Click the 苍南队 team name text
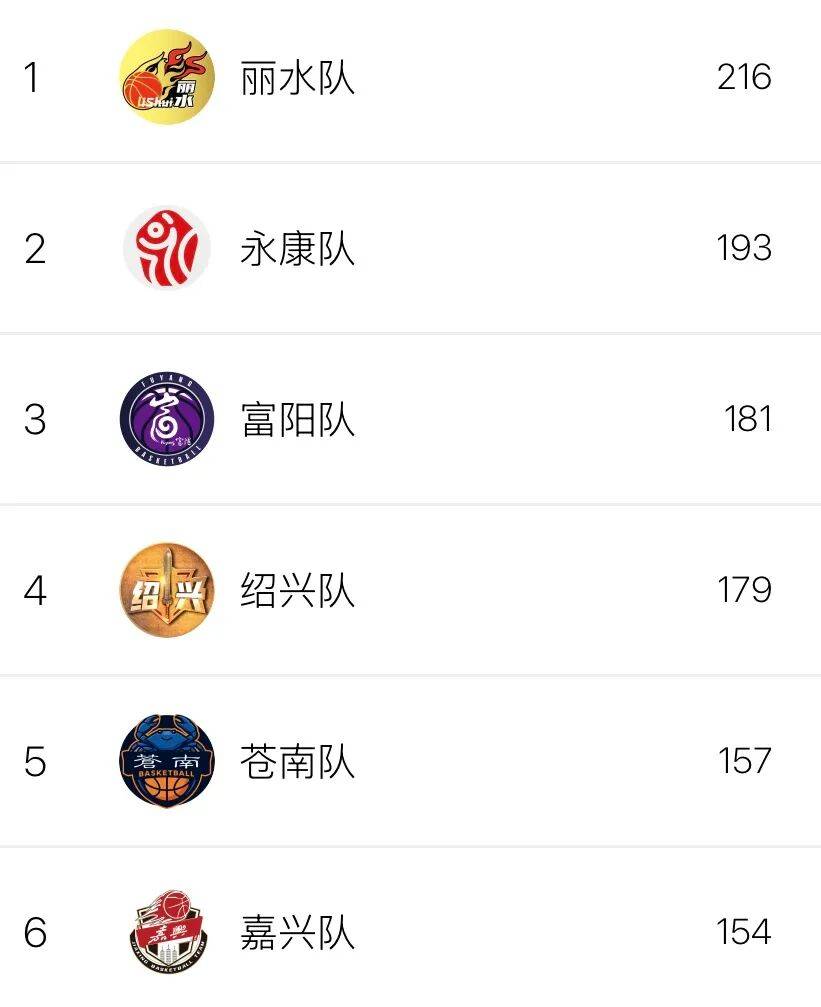 tap(295, 762)
